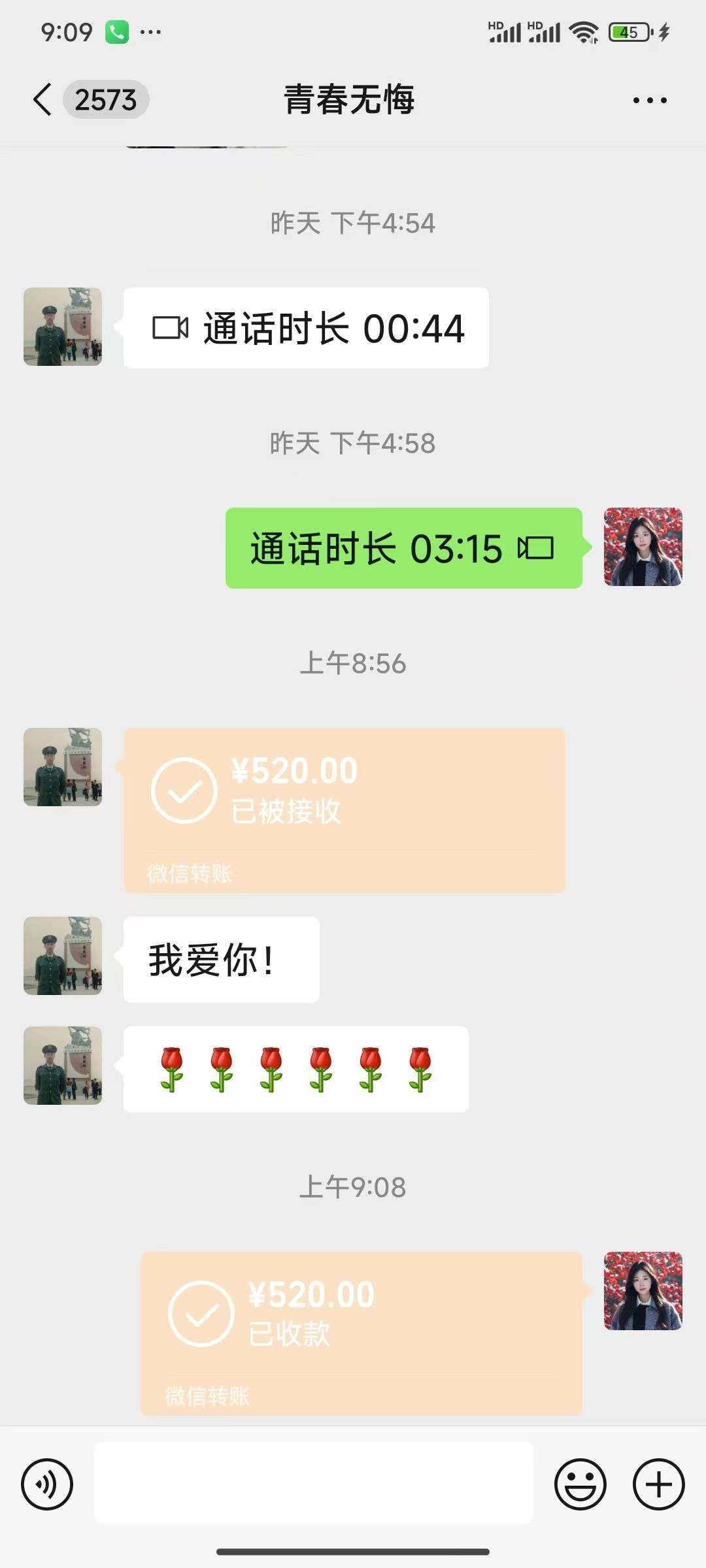Tap the call duration 03:15 video call message
706x1568 pixels.
403,548
